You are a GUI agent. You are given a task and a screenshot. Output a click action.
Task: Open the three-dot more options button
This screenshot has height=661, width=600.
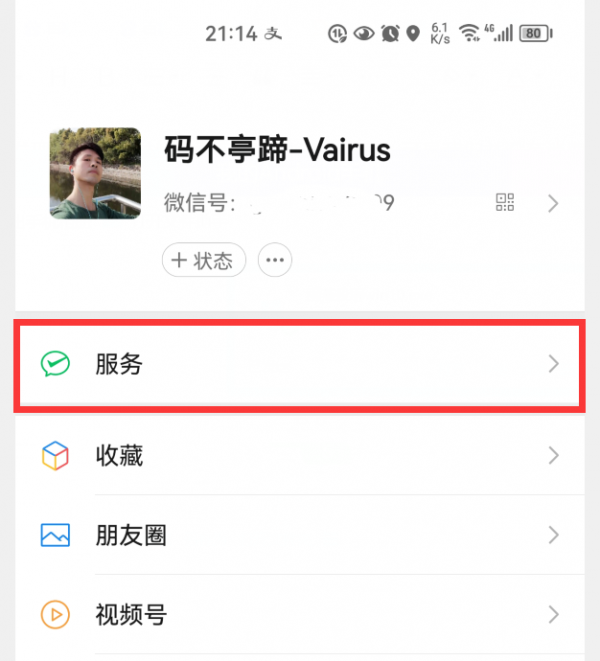pyautogui.click(x=275, y=260)
